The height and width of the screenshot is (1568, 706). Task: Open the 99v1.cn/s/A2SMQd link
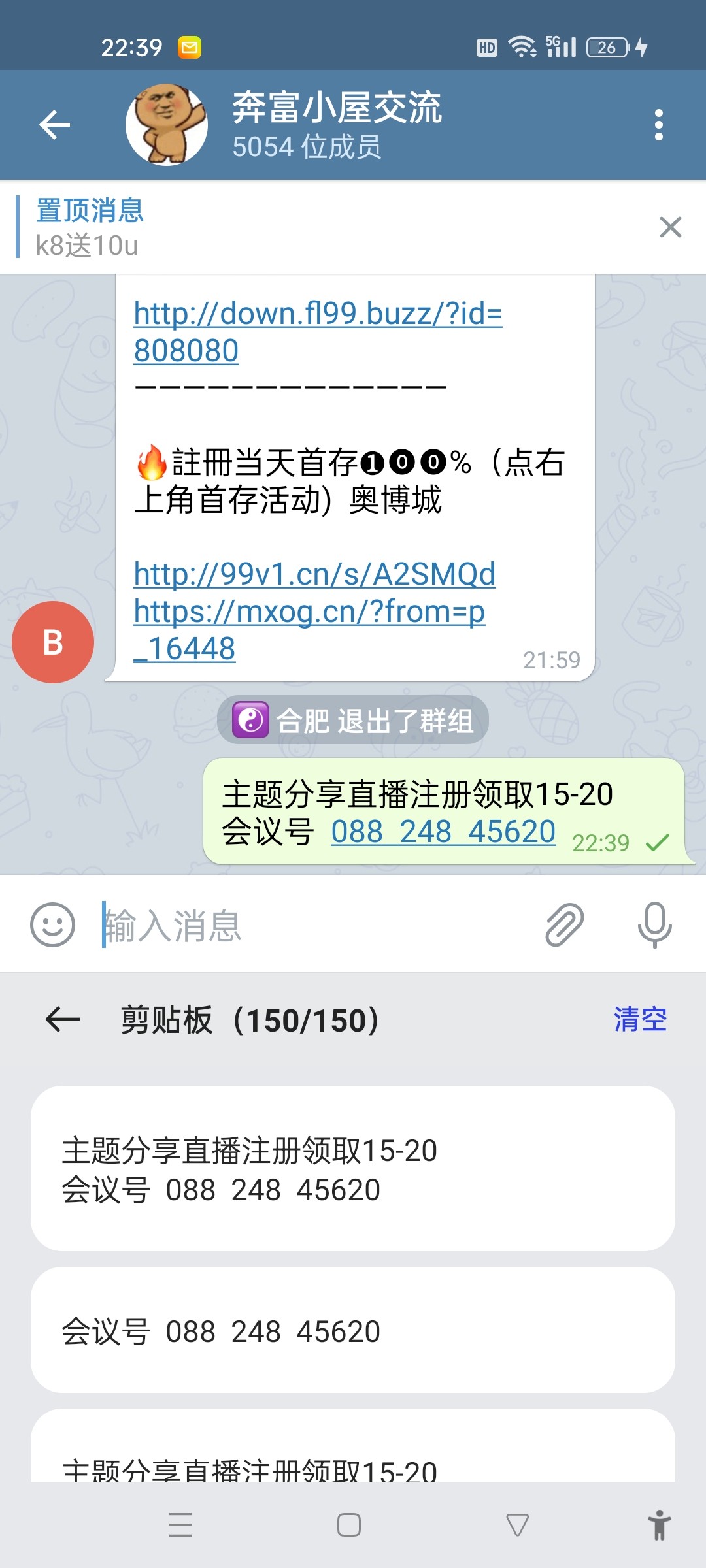point(314,574)
